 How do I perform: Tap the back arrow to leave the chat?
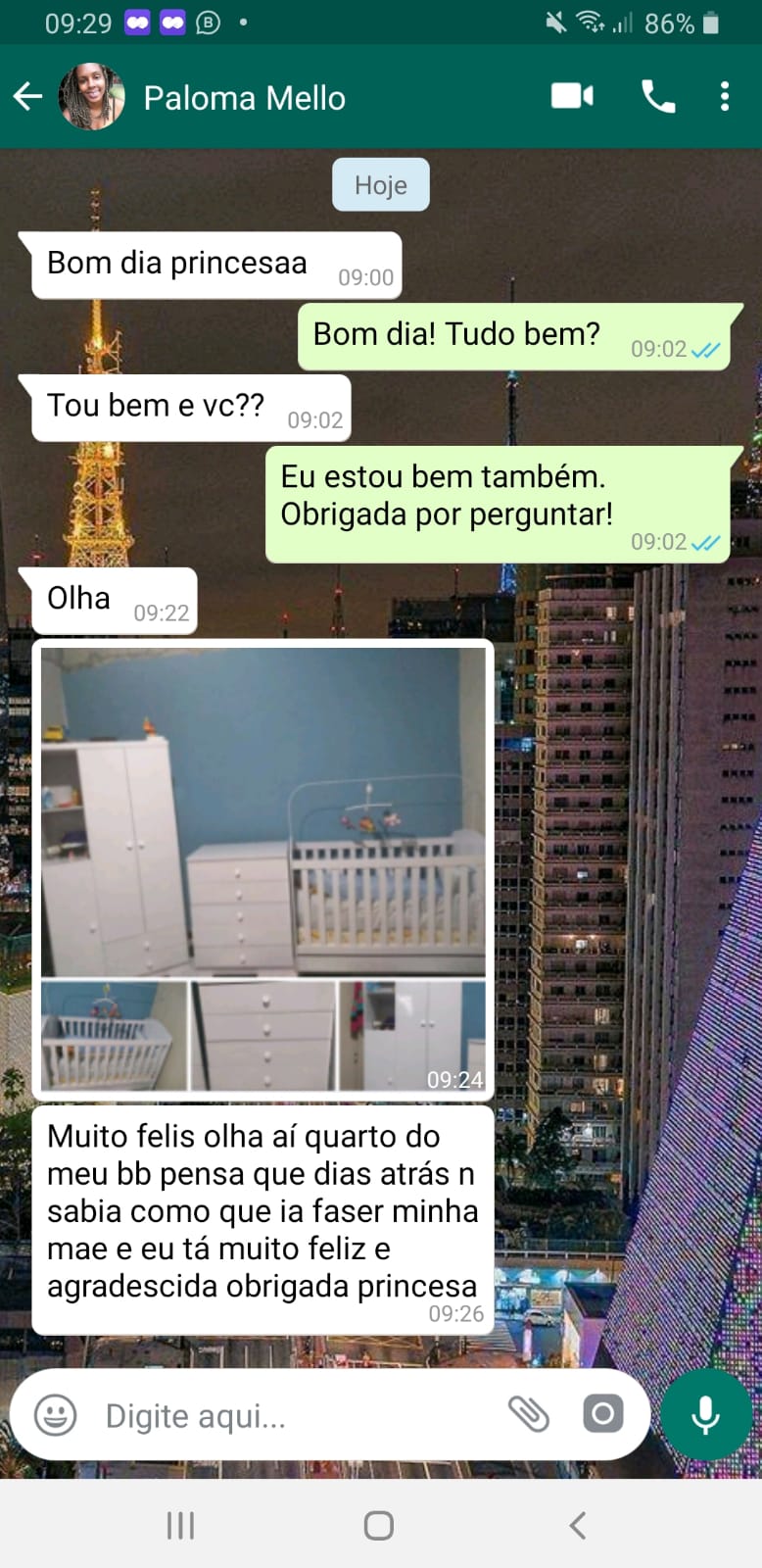coord(28,96)
